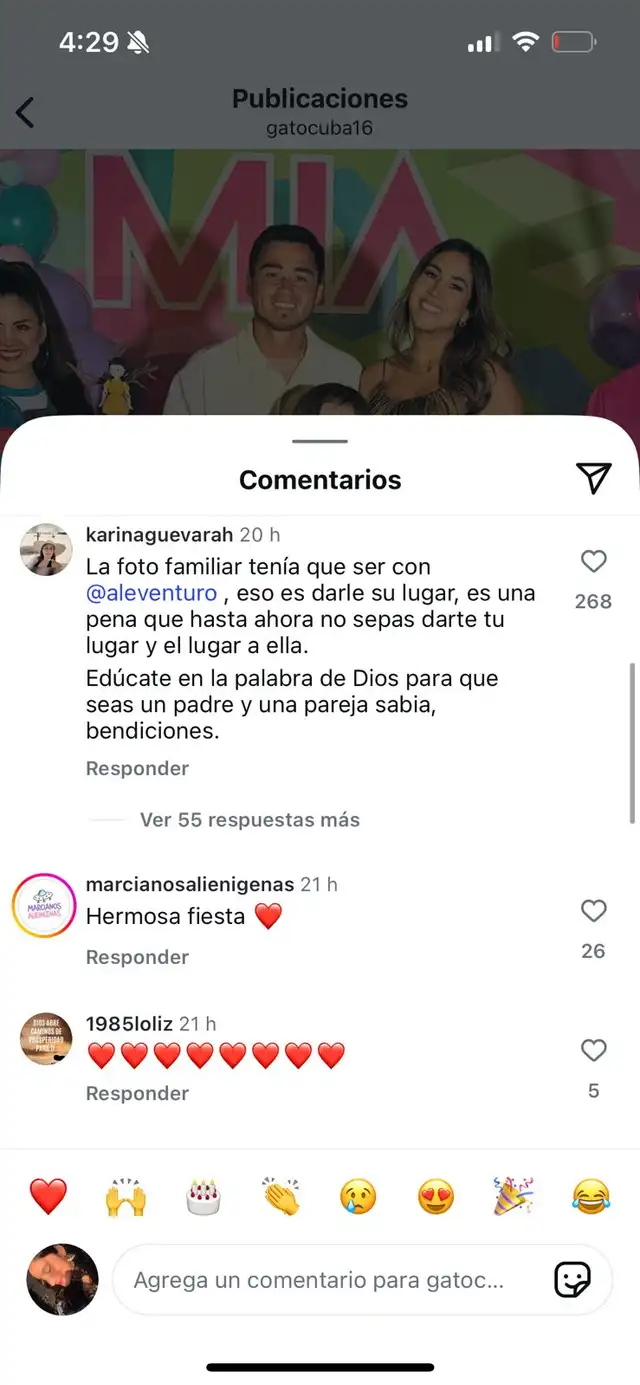The image size is (640, 1385).
Task: Insert the party popper quick emoji
Action: pos(514,1196)
